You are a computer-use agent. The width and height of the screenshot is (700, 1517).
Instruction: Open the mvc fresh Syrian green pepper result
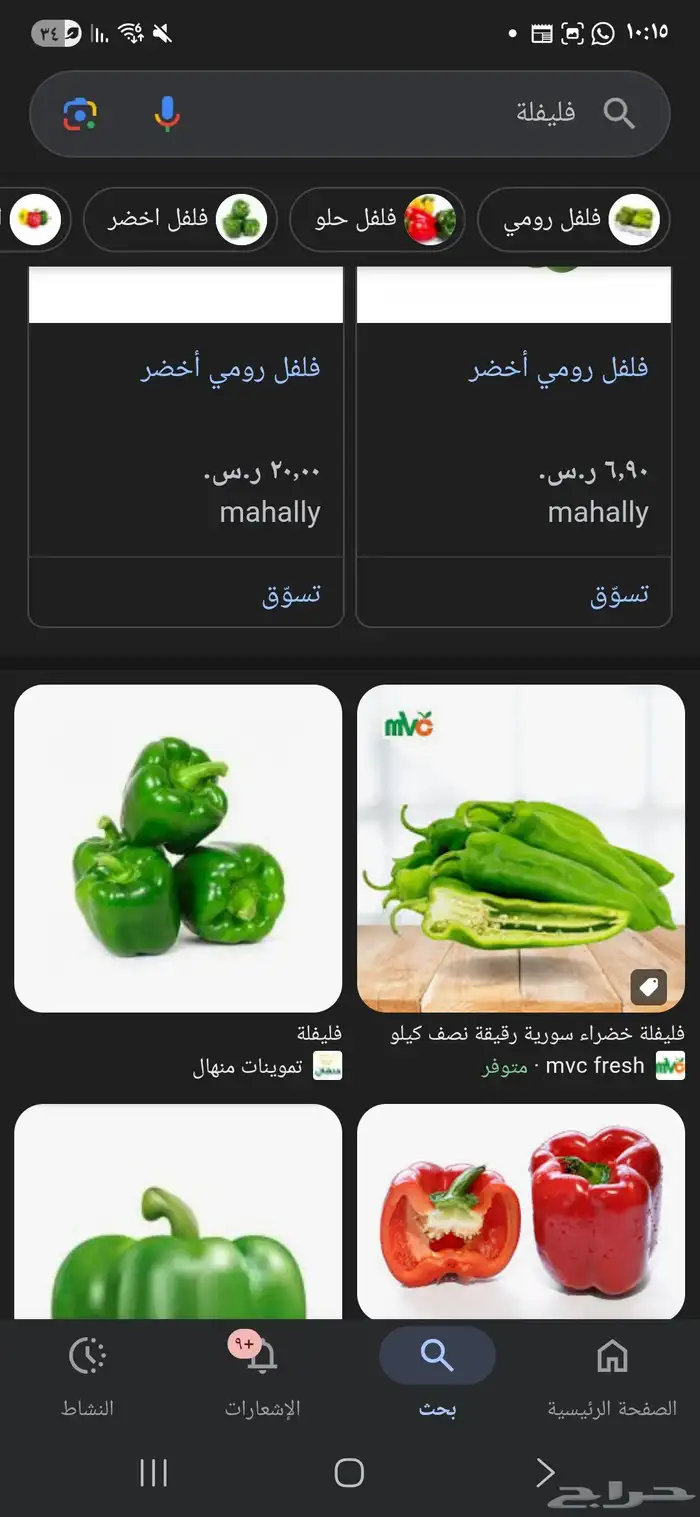(x=520, y=848)
